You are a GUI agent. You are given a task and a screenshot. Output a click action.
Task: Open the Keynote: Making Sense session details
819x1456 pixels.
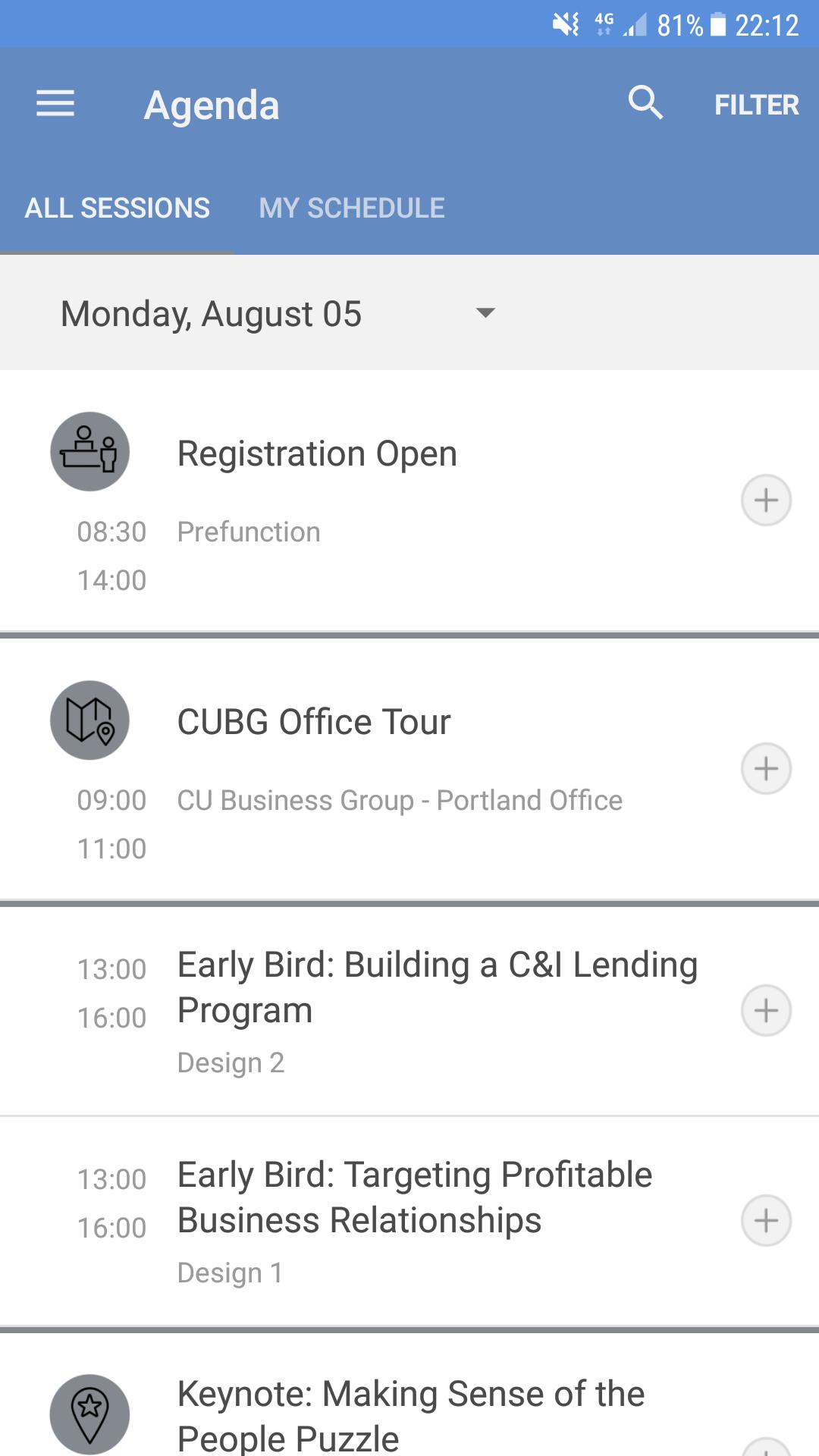409,1410
